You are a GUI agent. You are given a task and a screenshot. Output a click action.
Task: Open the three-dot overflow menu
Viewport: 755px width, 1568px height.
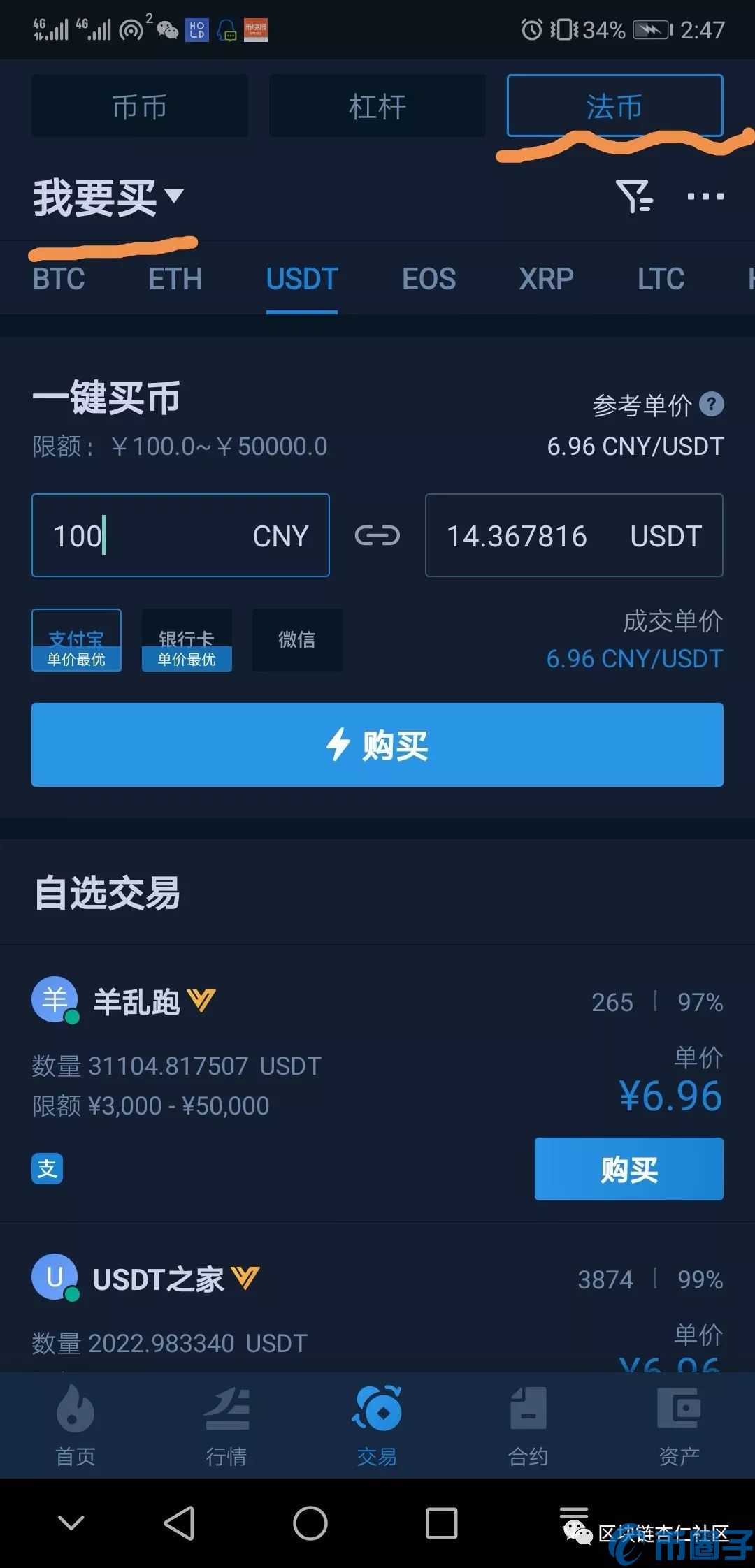(705, 196)
